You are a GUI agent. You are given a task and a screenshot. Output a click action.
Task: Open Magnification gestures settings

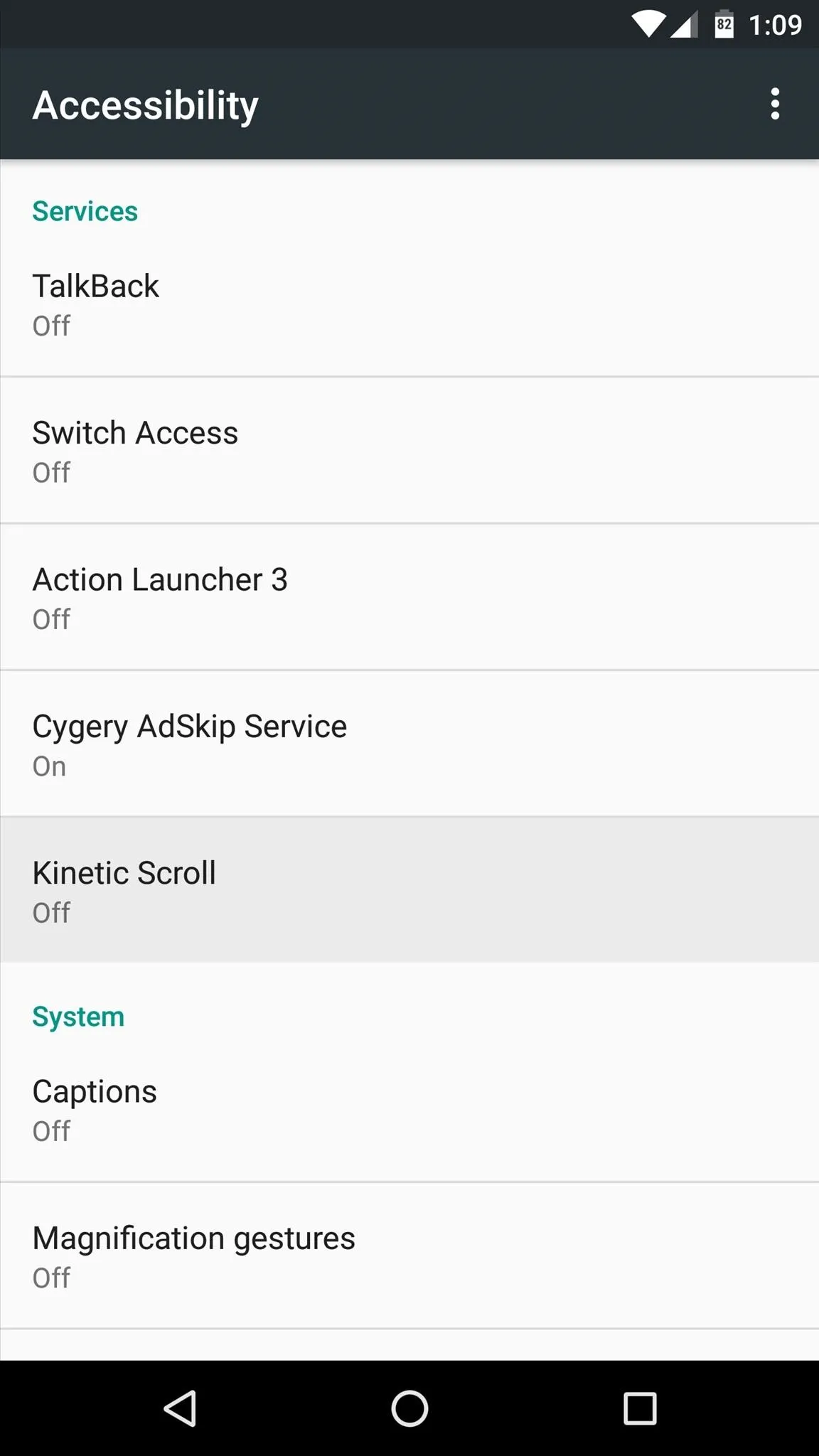(409, 1256)
